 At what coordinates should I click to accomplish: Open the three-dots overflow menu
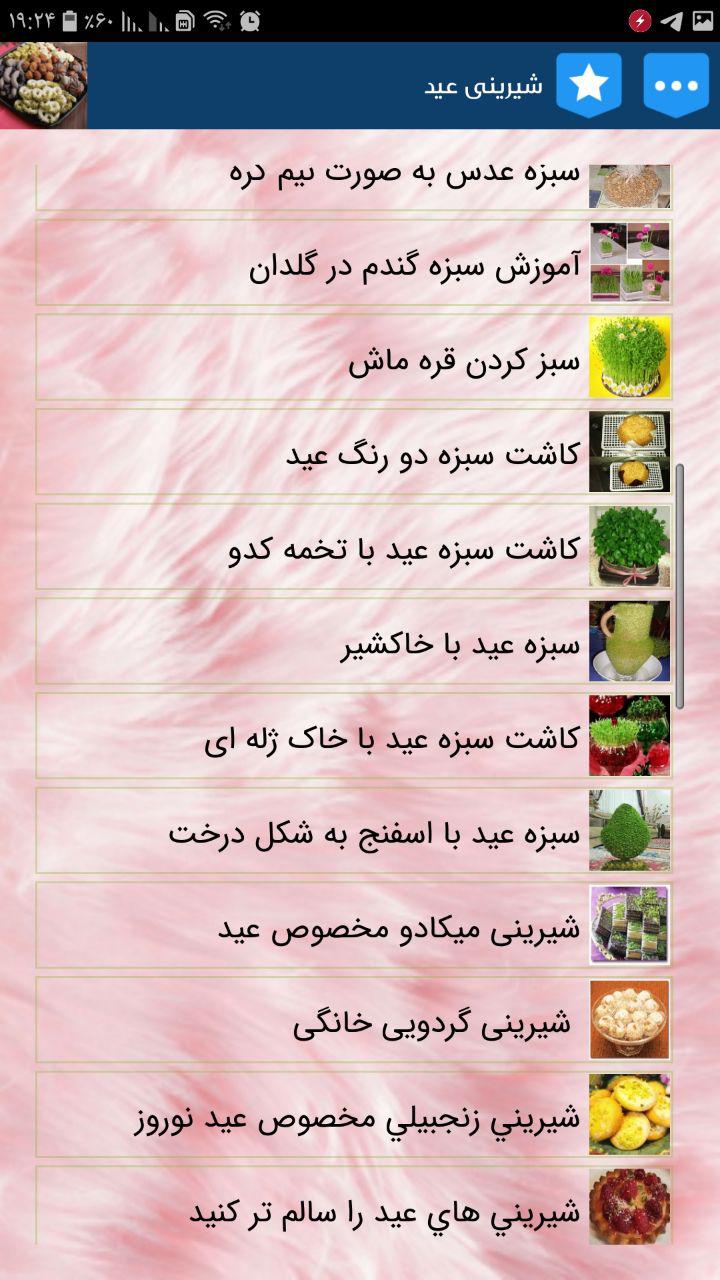676,85
